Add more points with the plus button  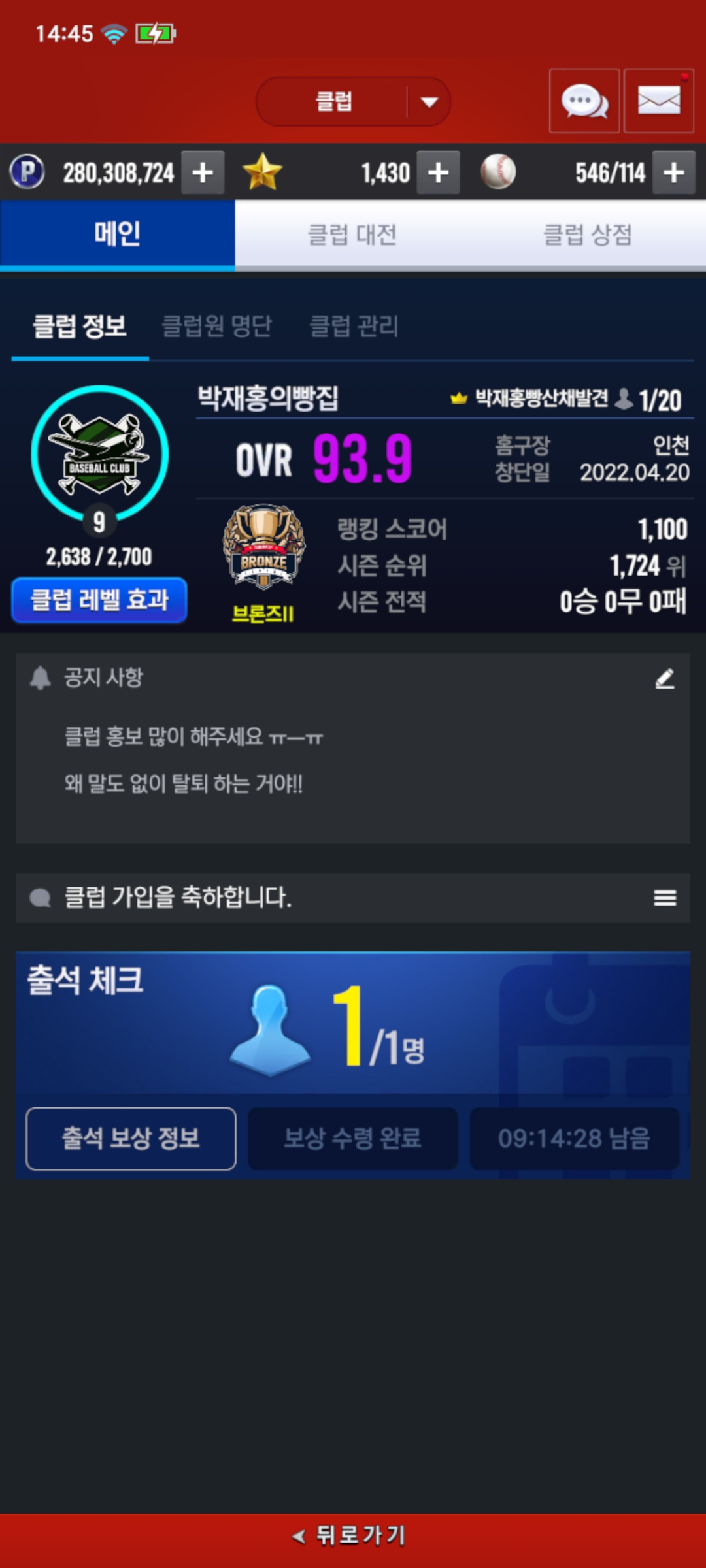[203, 173]
